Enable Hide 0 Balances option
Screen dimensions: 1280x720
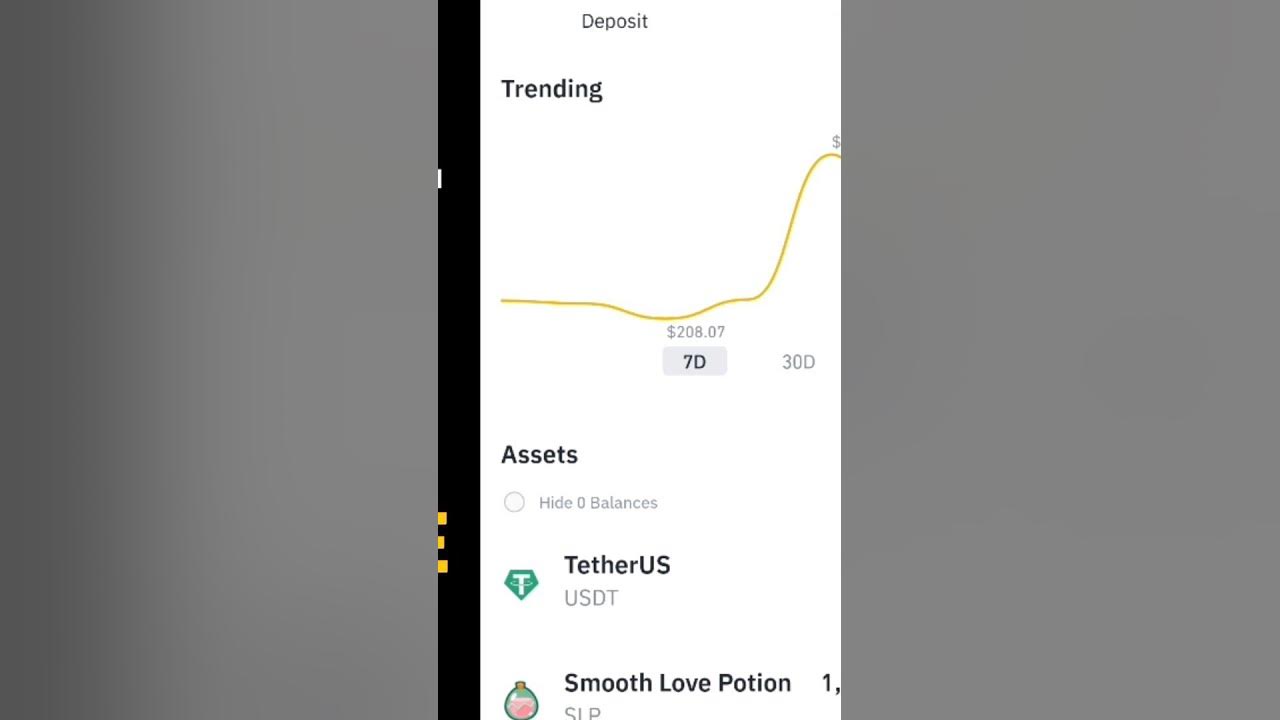[x=514, y=502]
